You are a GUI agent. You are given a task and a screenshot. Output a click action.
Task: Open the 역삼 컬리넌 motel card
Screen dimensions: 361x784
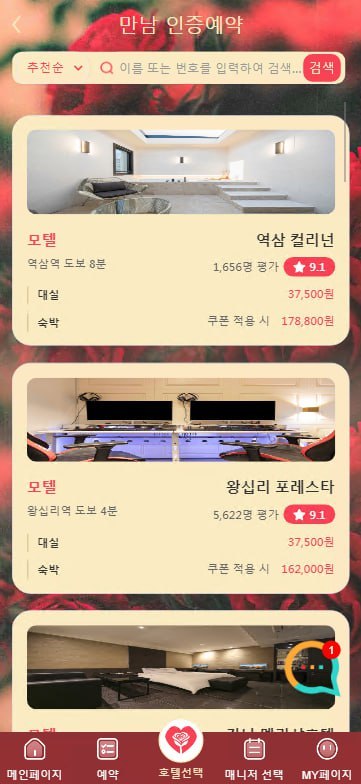coord(180,230)
